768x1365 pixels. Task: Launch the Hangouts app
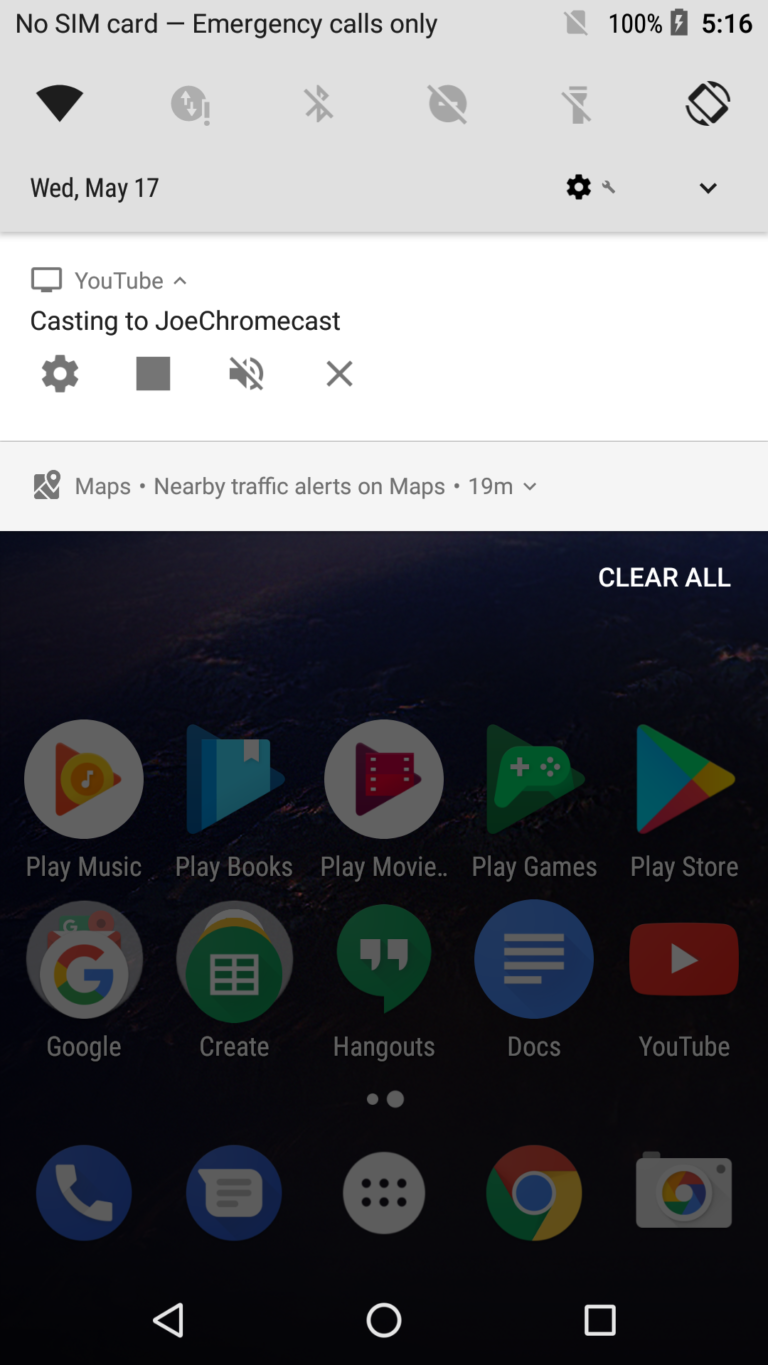pyautogui.click(x=383, y=958)
